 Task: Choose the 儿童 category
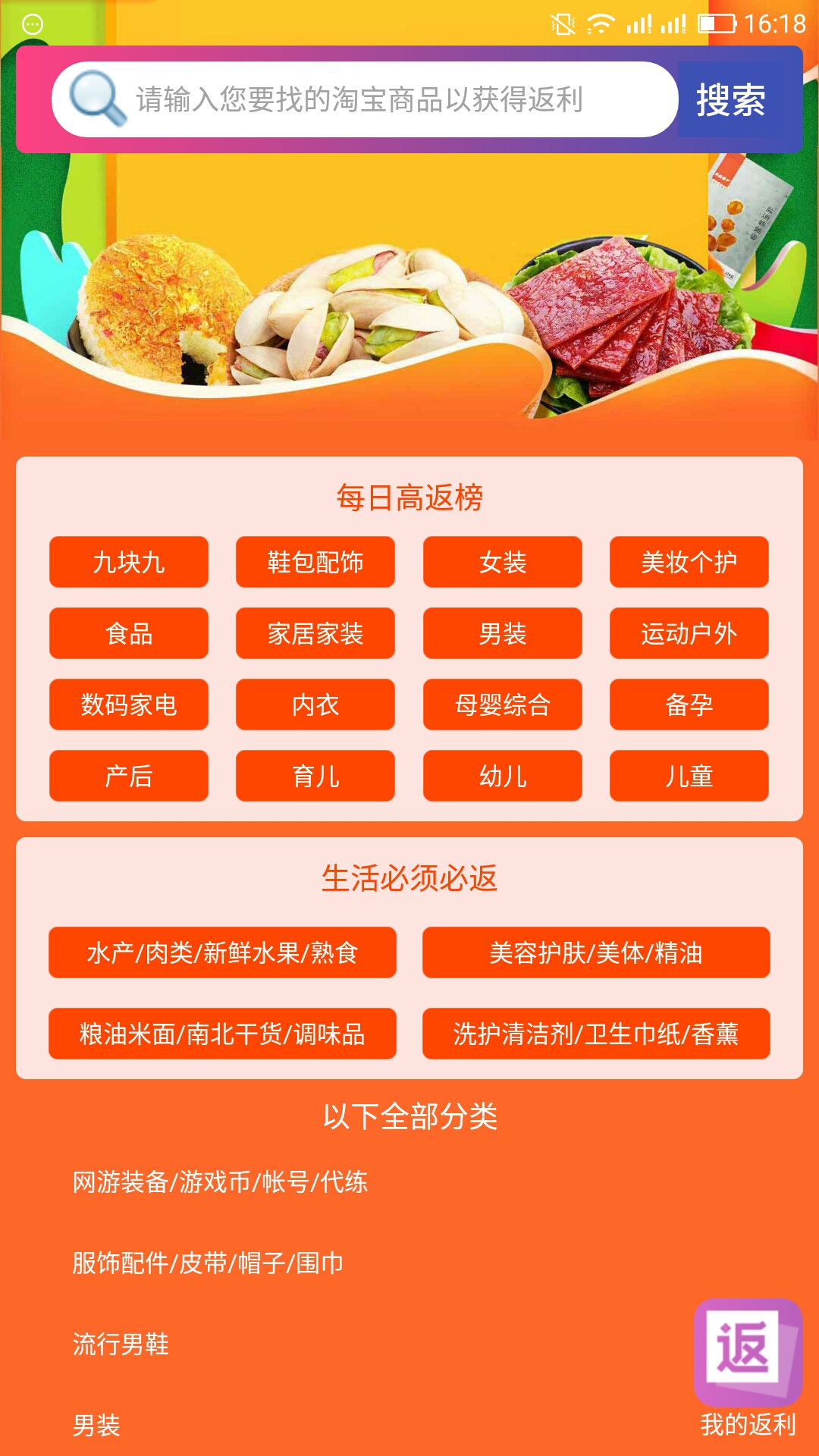689,776
